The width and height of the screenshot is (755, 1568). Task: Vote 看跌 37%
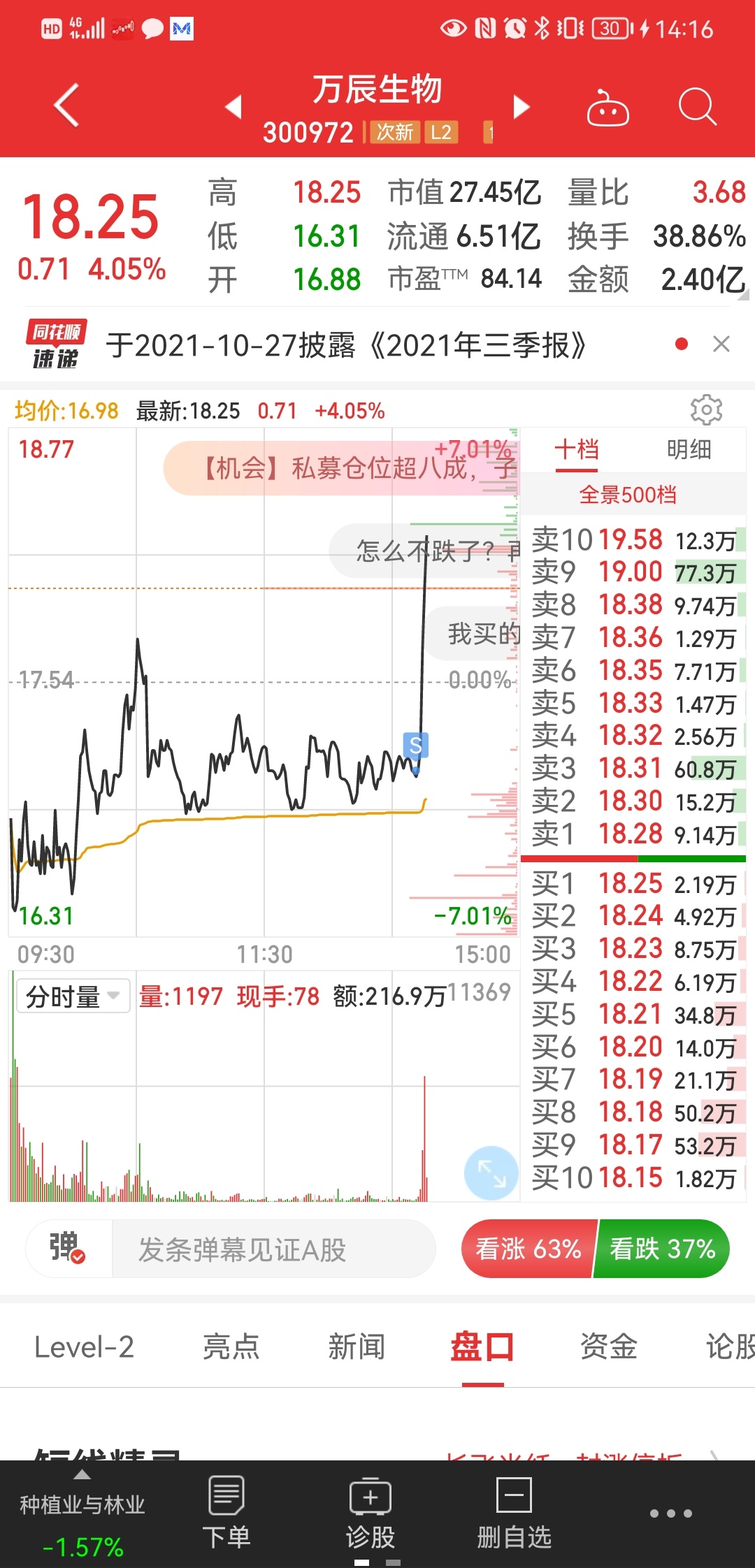[662, 1249]
